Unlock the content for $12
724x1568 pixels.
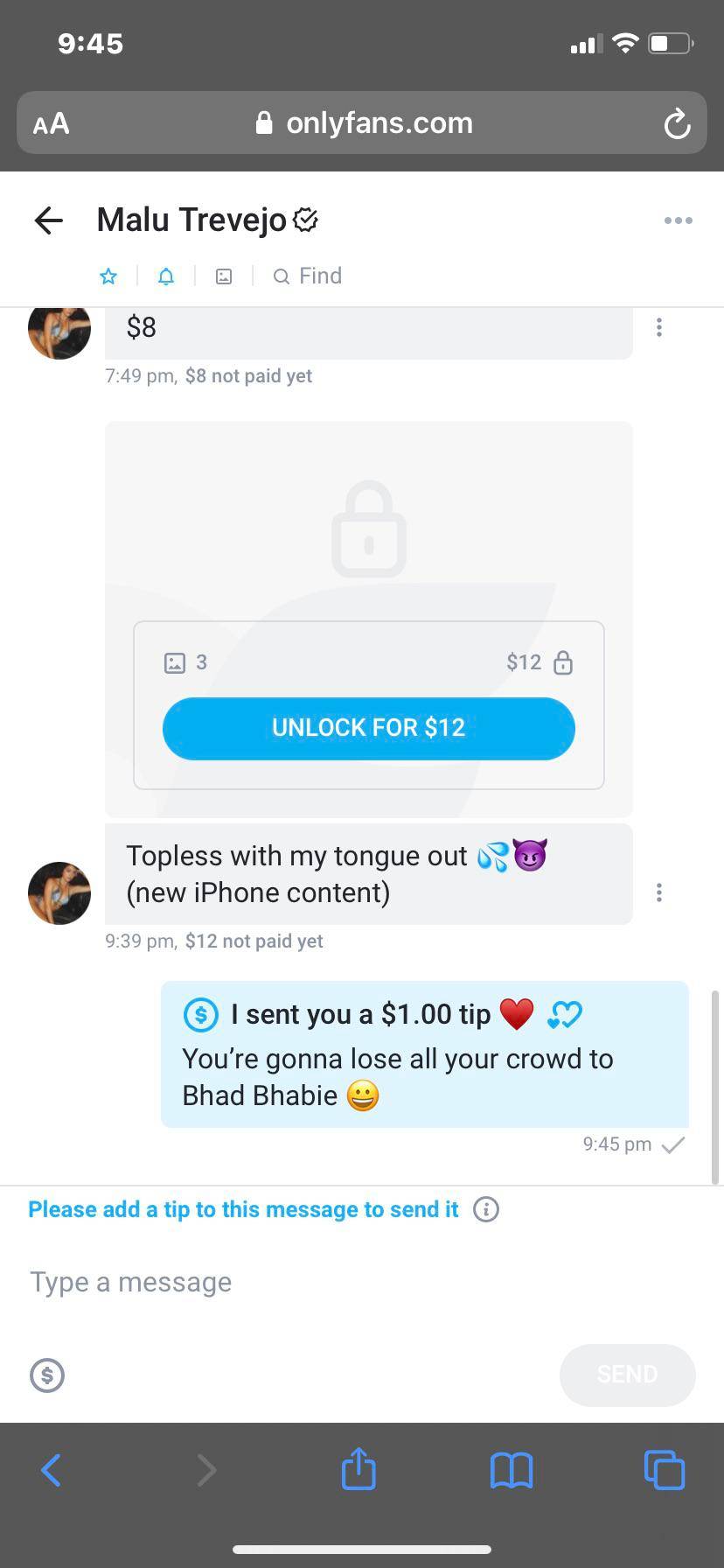coord(368,728)
